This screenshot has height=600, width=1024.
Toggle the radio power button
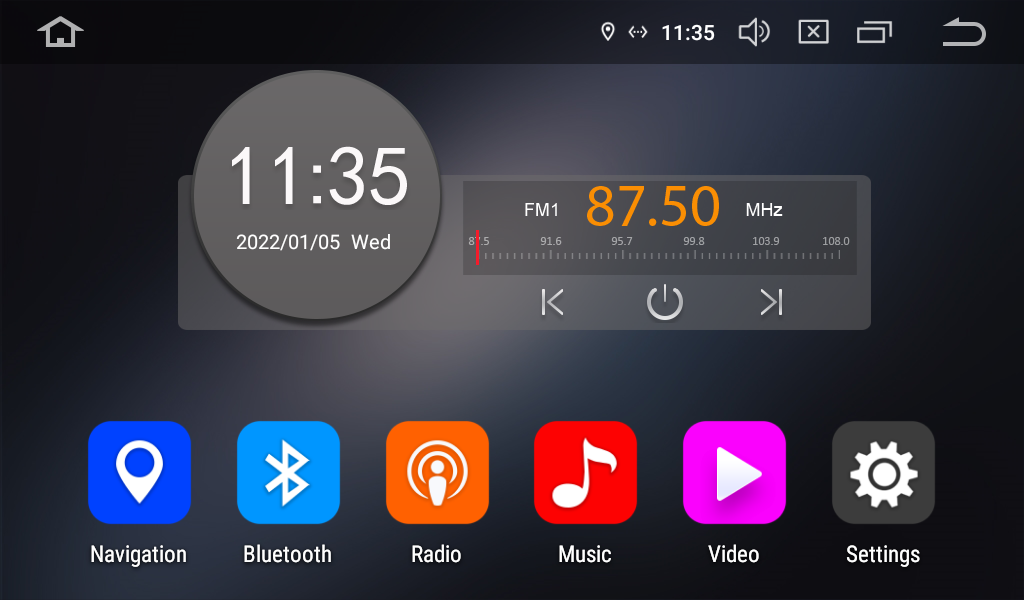pyautogui.click(x=664, y=302)
